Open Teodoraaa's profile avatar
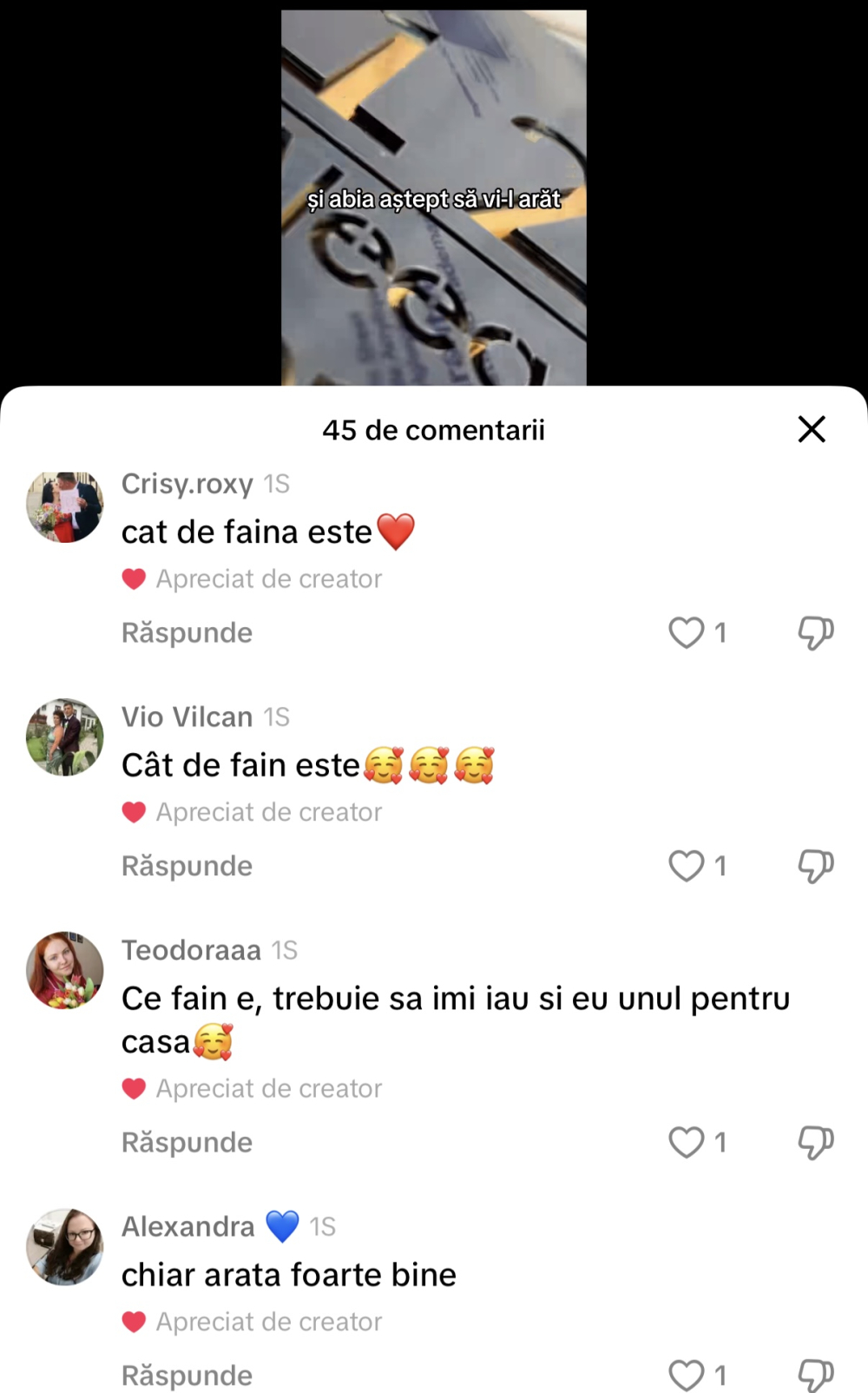The width and height of the screenshot is (868, 1393). (65, 971)
